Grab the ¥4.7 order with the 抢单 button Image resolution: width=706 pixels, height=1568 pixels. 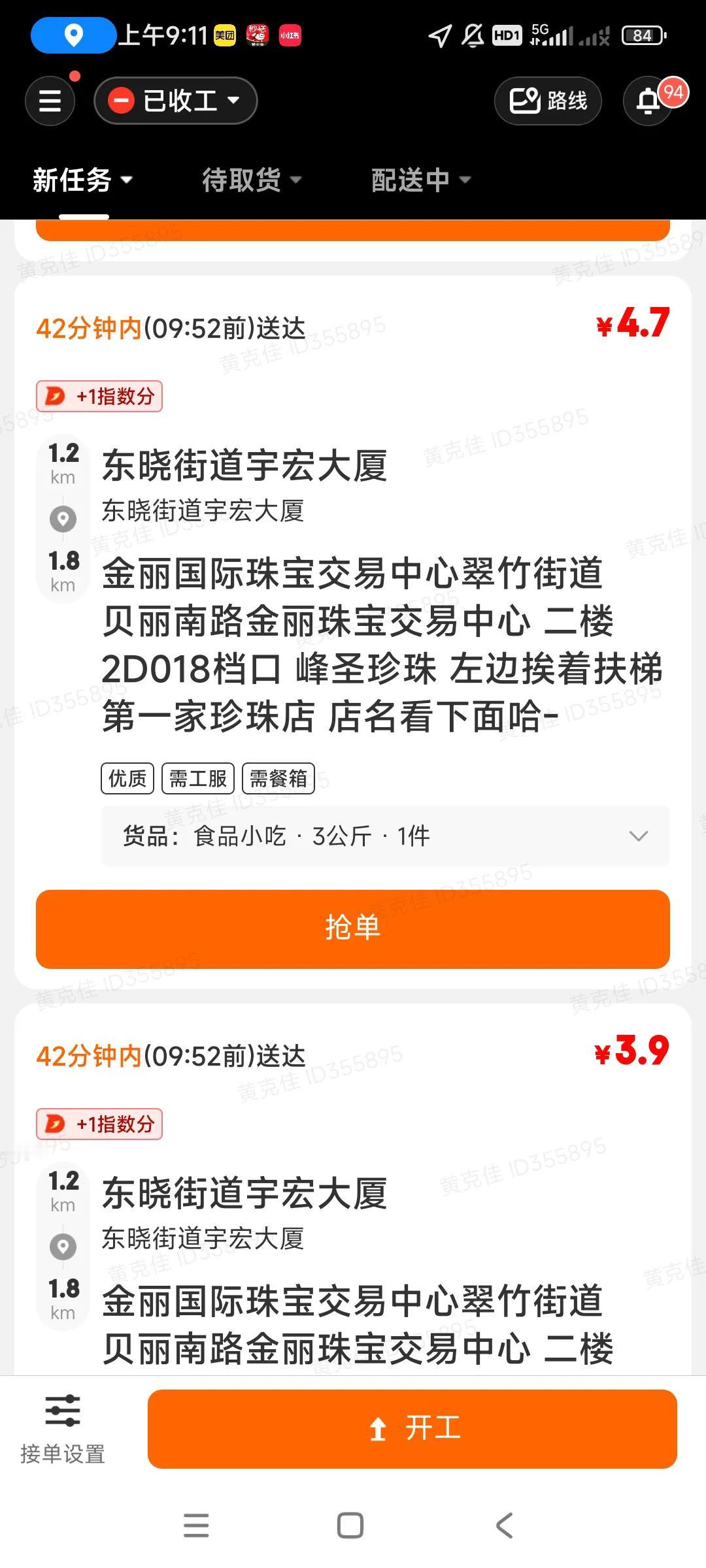click(353, 928)
